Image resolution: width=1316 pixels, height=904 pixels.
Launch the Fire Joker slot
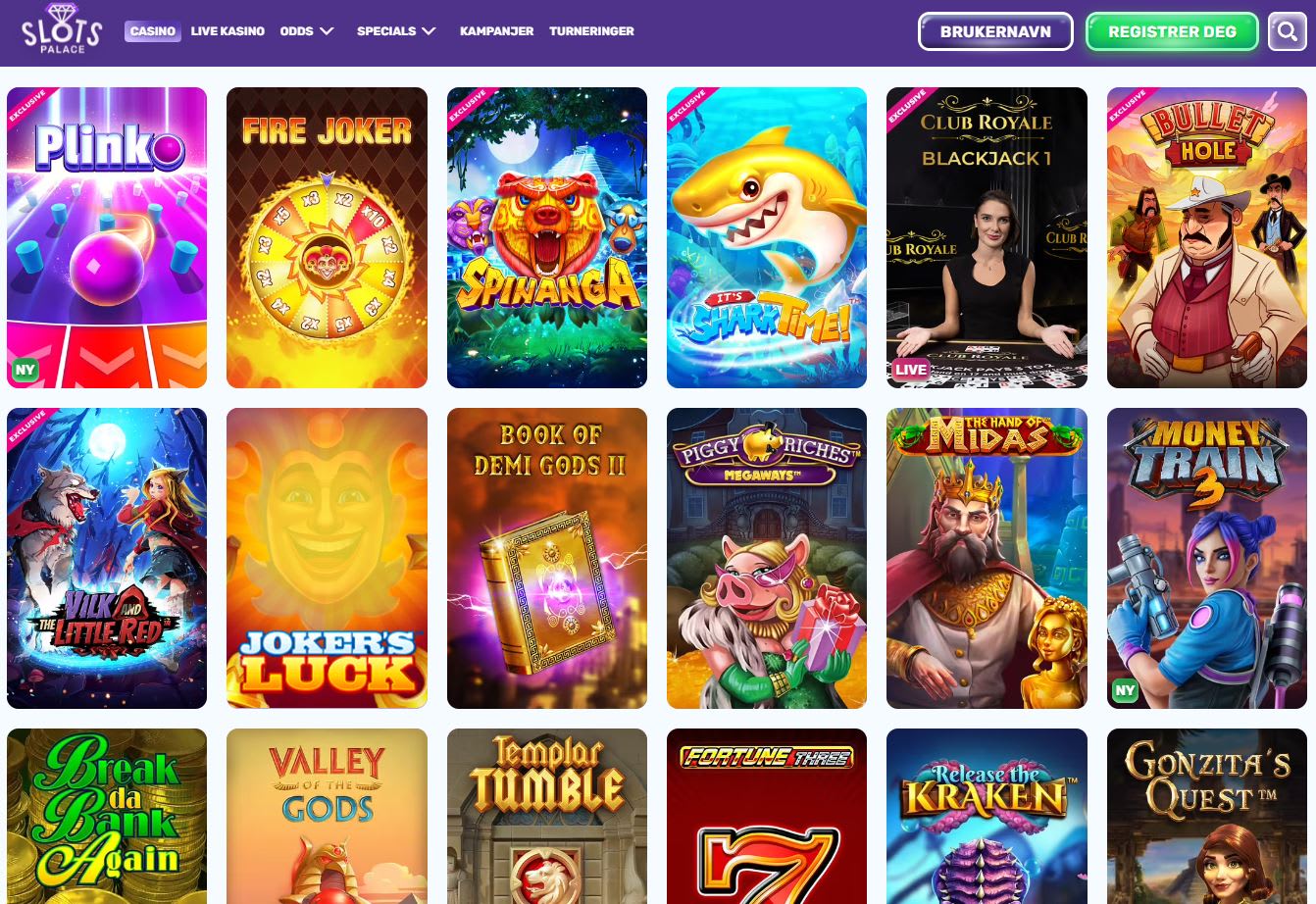point(327,237)
